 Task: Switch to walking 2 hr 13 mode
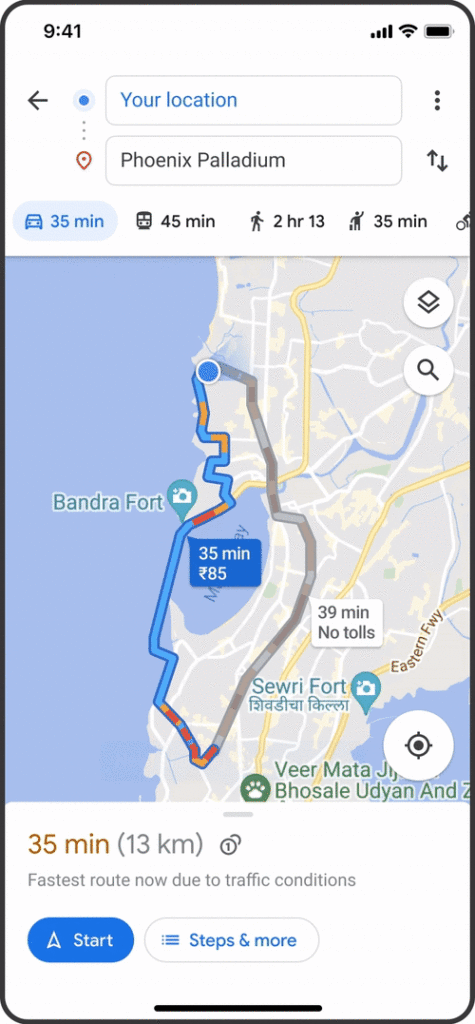(x=287, y=221)
